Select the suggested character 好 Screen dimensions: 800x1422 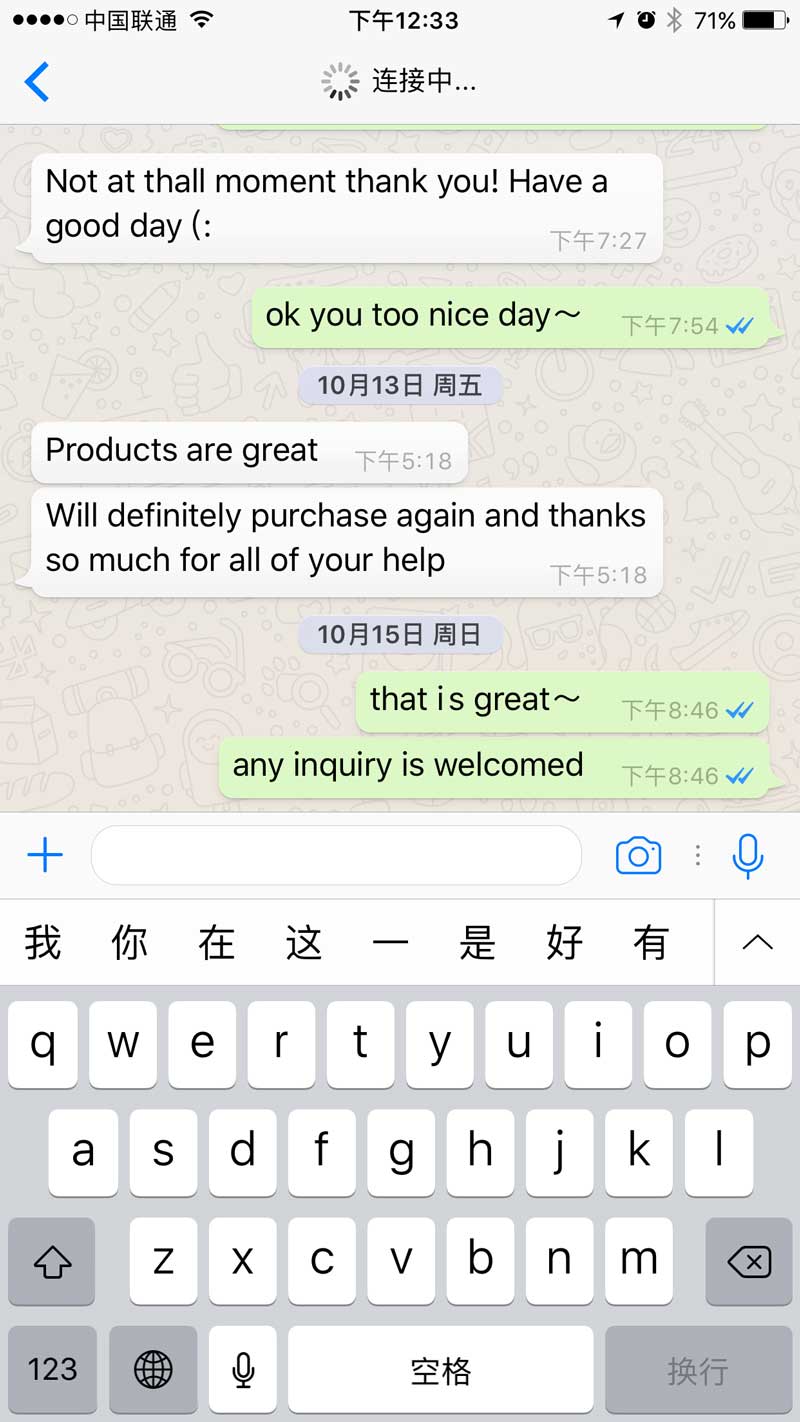pyautogui.click(x=564, y=942)
